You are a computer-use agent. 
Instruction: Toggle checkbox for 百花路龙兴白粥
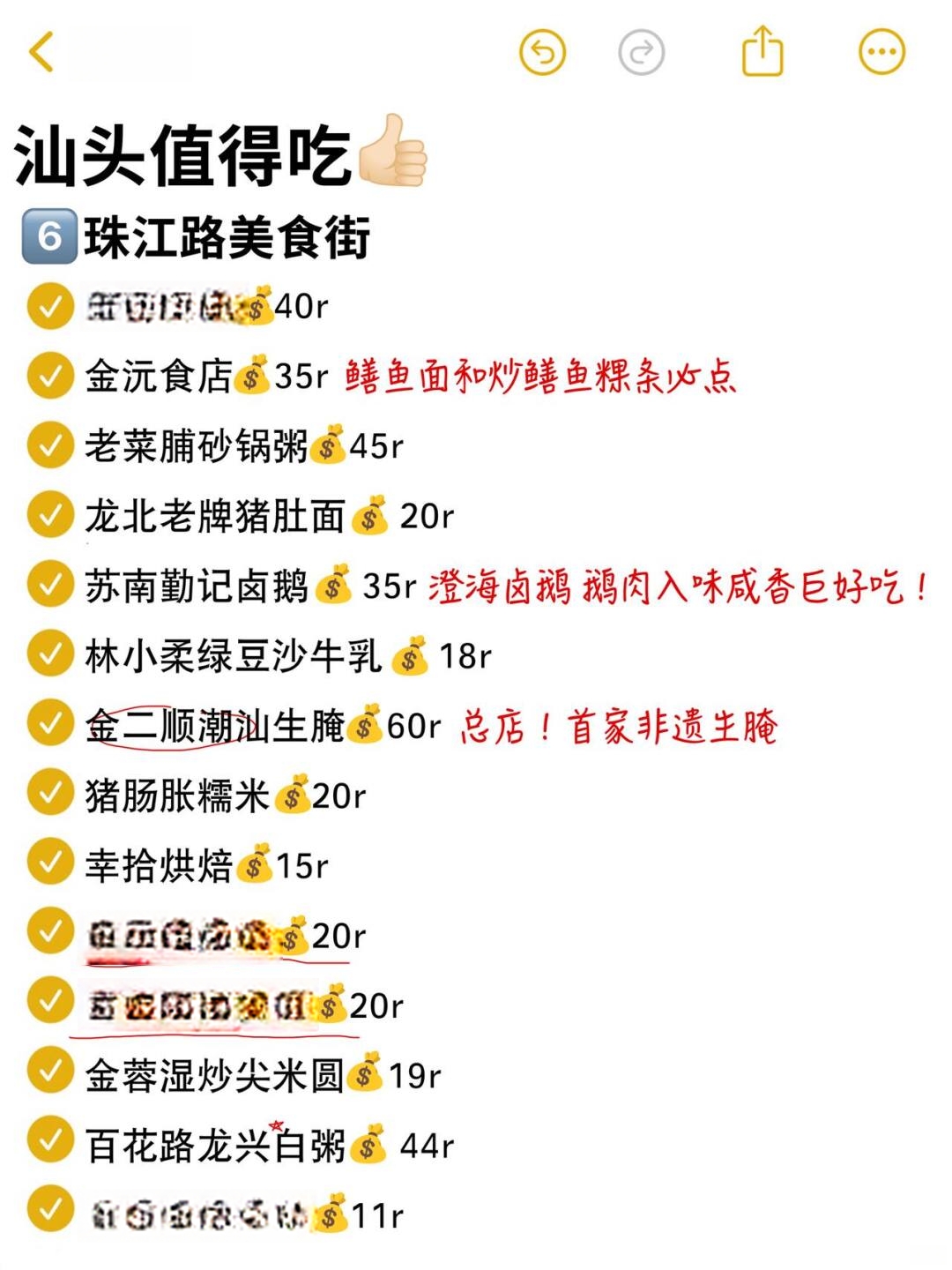tap(50, 1142)
